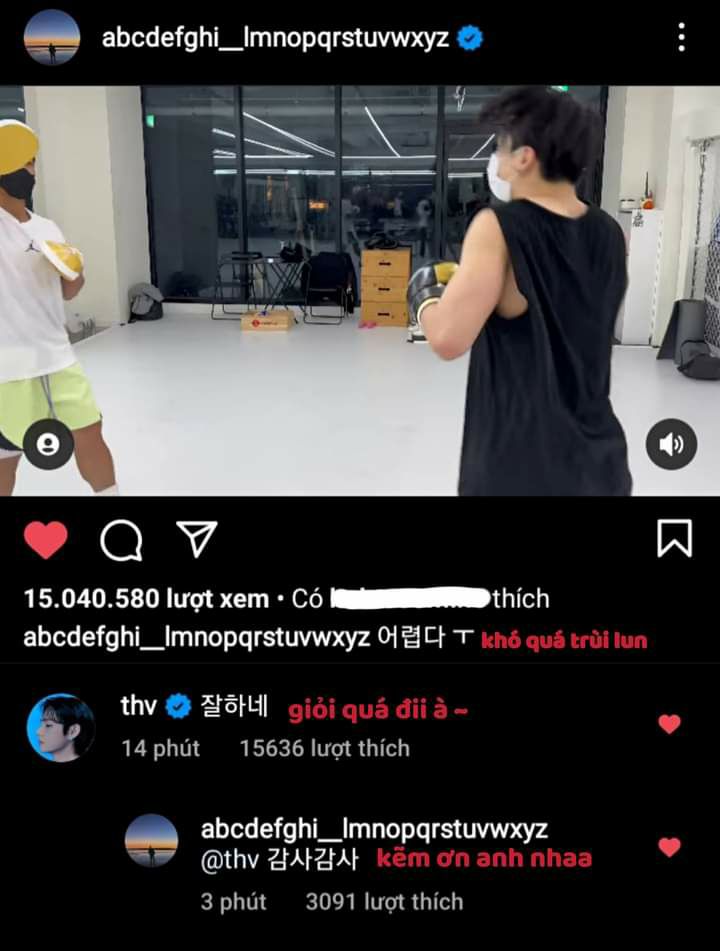Open the comments via the speech bubble icon
The image size is (720, 951).
pyautogui.click(x=121, y=541)
